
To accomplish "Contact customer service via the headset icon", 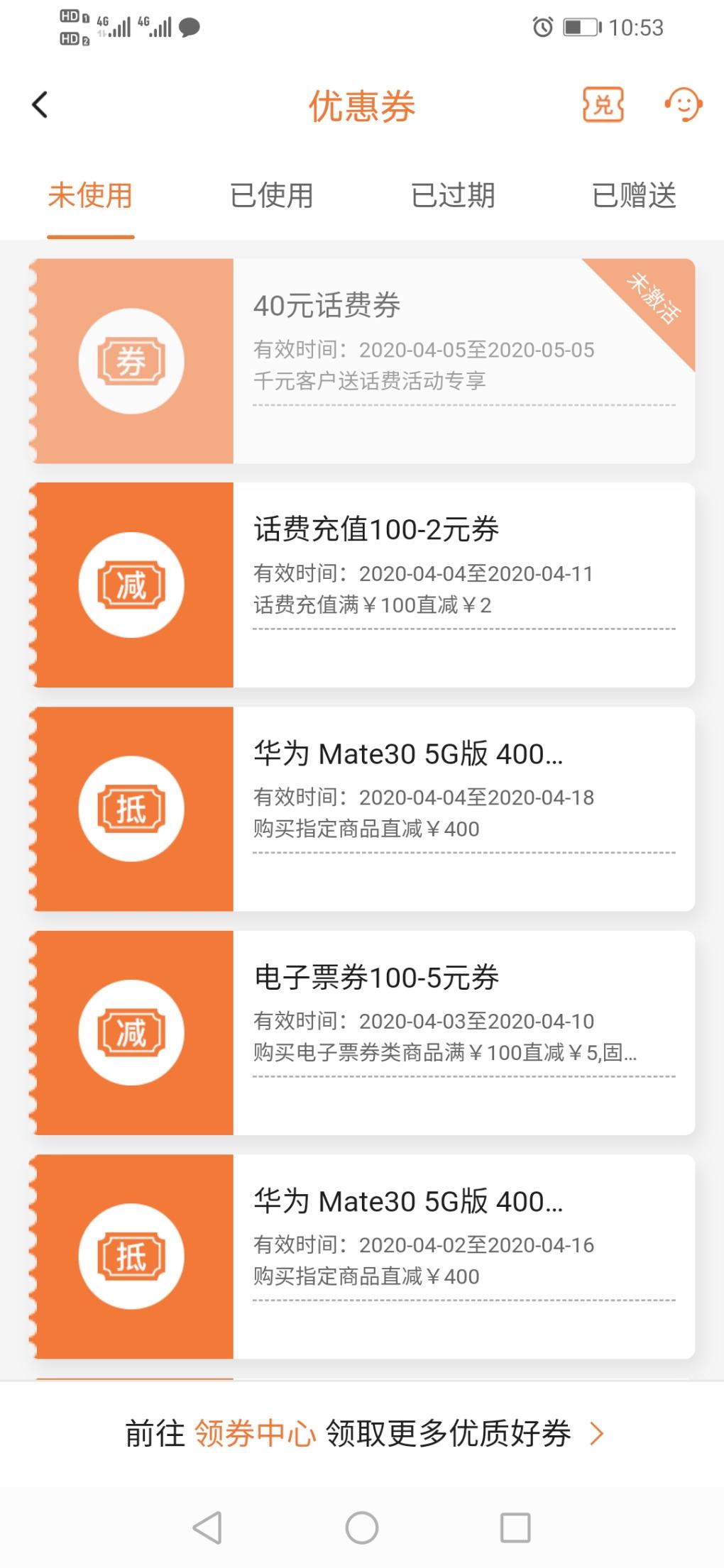I will pos(684,105).
